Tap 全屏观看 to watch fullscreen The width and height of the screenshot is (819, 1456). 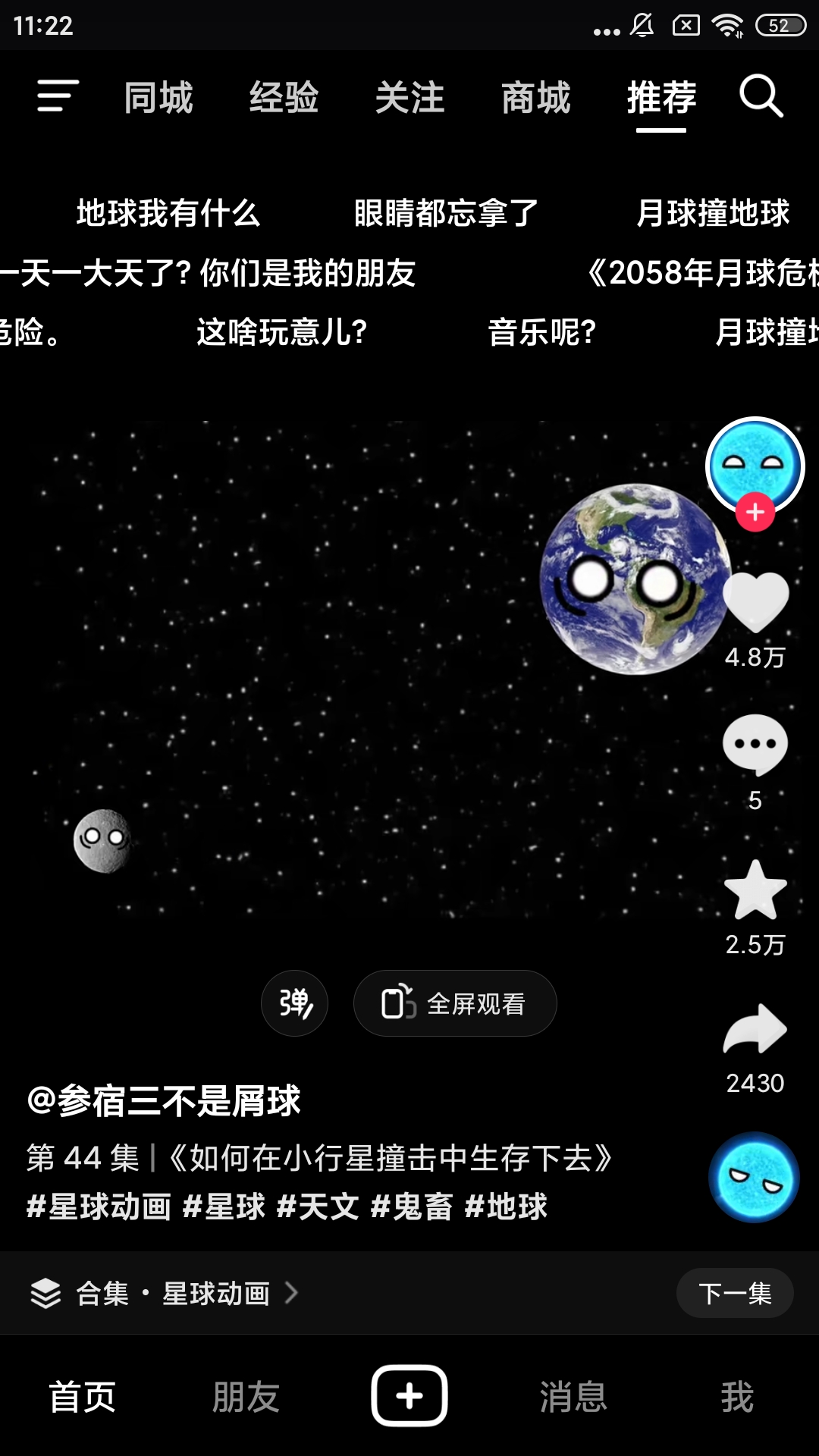455,1003
